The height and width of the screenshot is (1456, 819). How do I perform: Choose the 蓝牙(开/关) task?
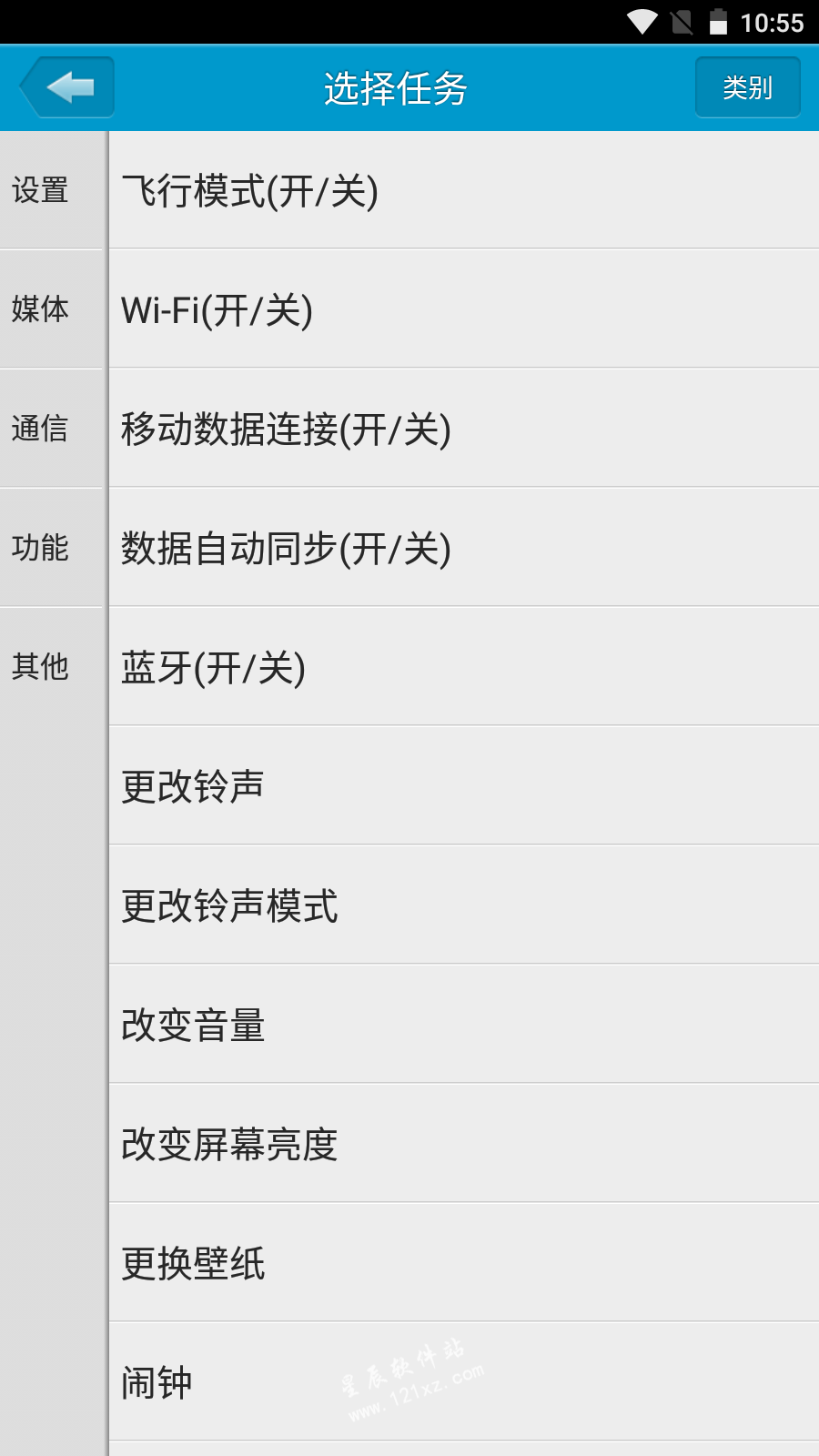click(x=463, y=668)
